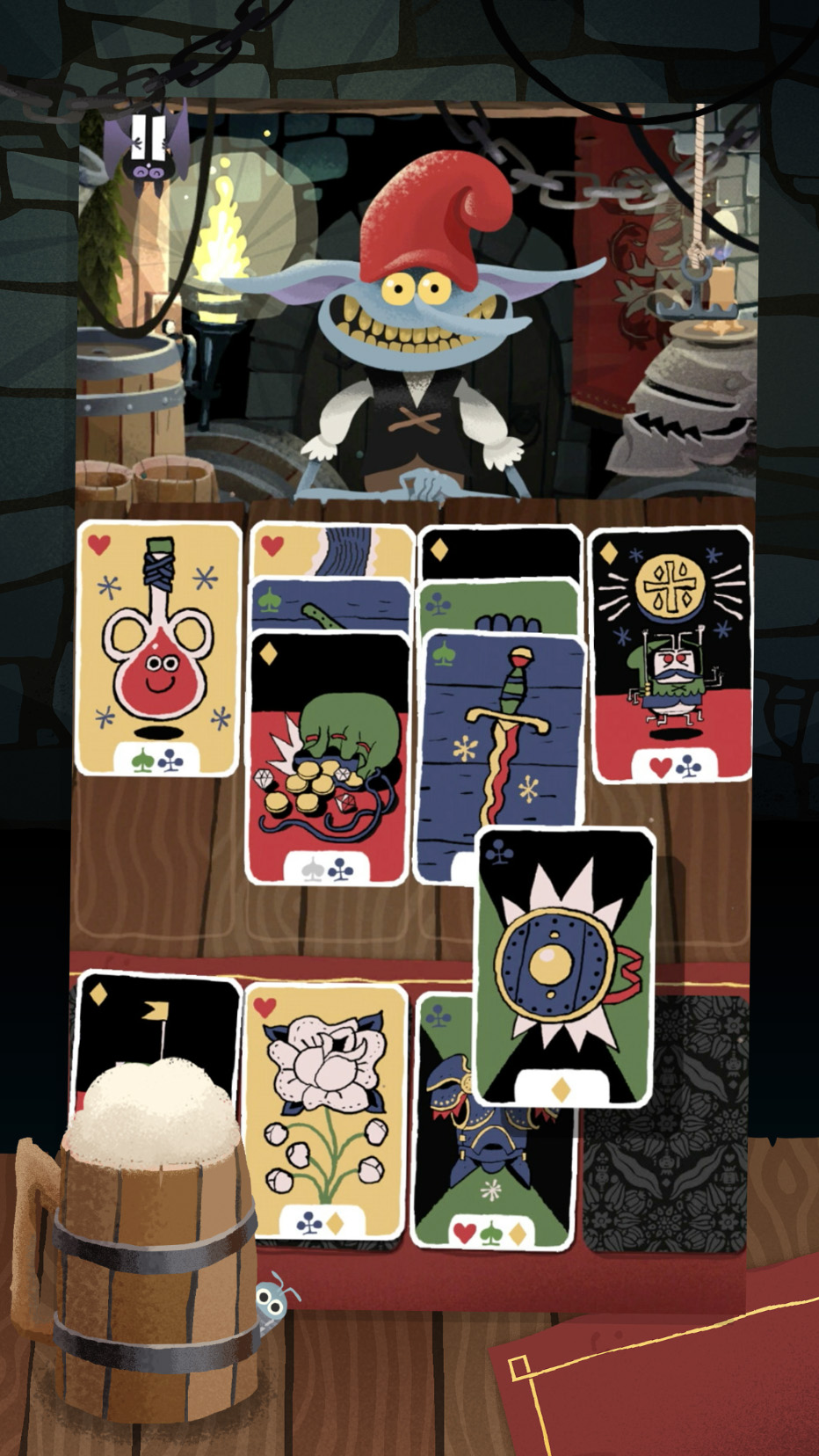Image resolution: width=819 pixels, height=1456 pixels.
Task: Choose the white rose heart card
Action: pyautogui.click(x=324, y=1110)
